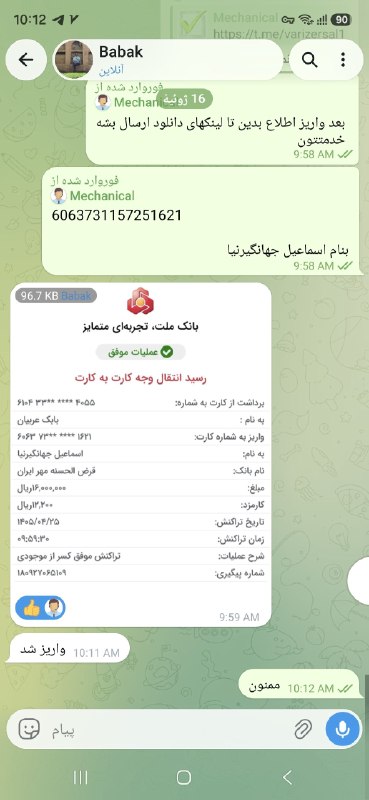Focus the پیام message input field
Screen dimensions: 369x800
click(x=168, y=730)
